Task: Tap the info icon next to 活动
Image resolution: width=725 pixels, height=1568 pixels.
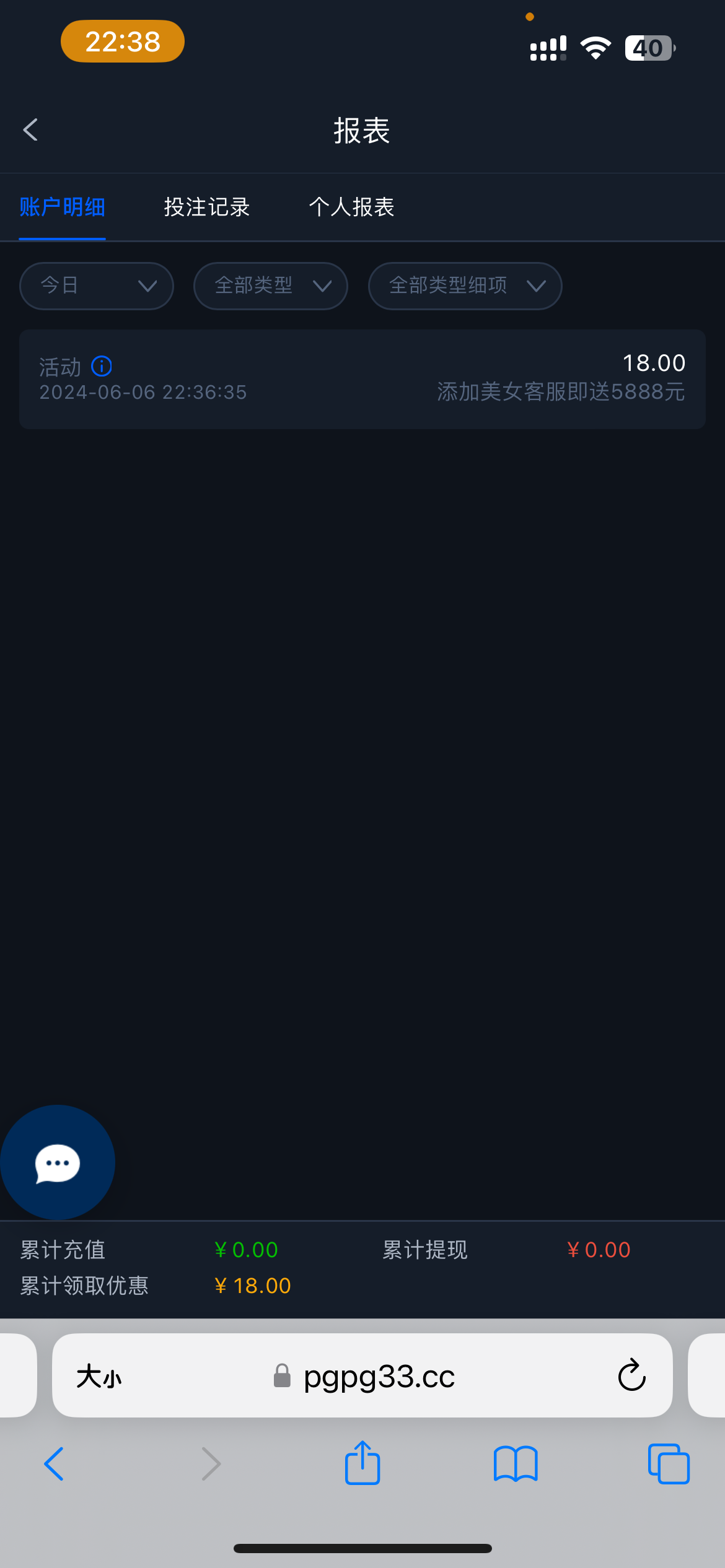Action: click(x=102, y=366)
